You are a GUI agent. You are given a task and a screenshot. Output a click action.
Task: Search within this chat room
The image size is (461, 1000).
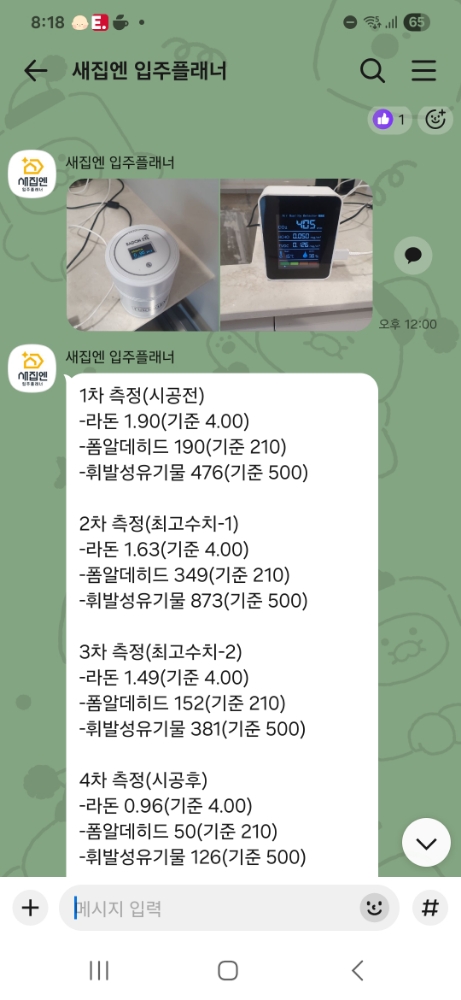click(x=372, y=71)
